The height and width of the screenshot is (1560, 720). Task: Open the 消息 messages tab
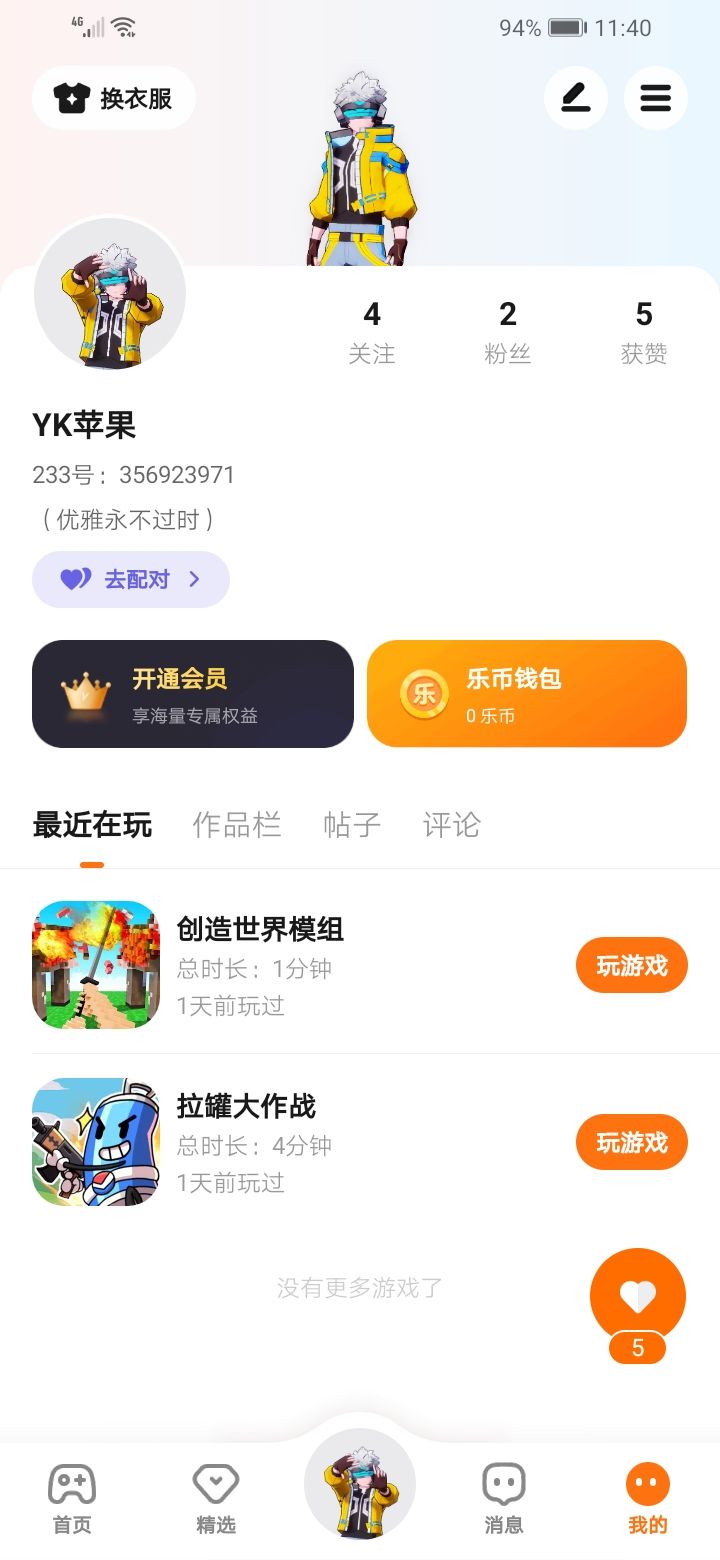504,1498
